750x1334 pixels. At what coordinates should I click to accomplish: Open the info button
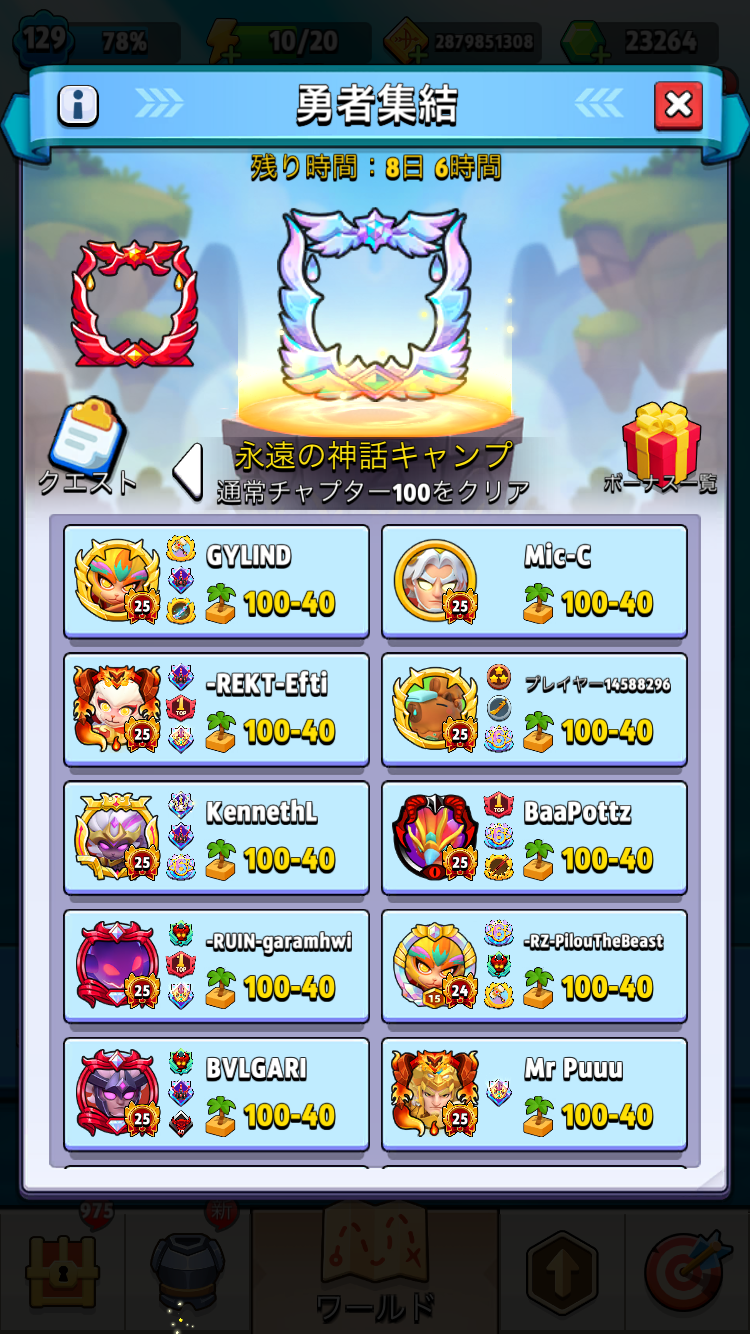coord(78,105)
